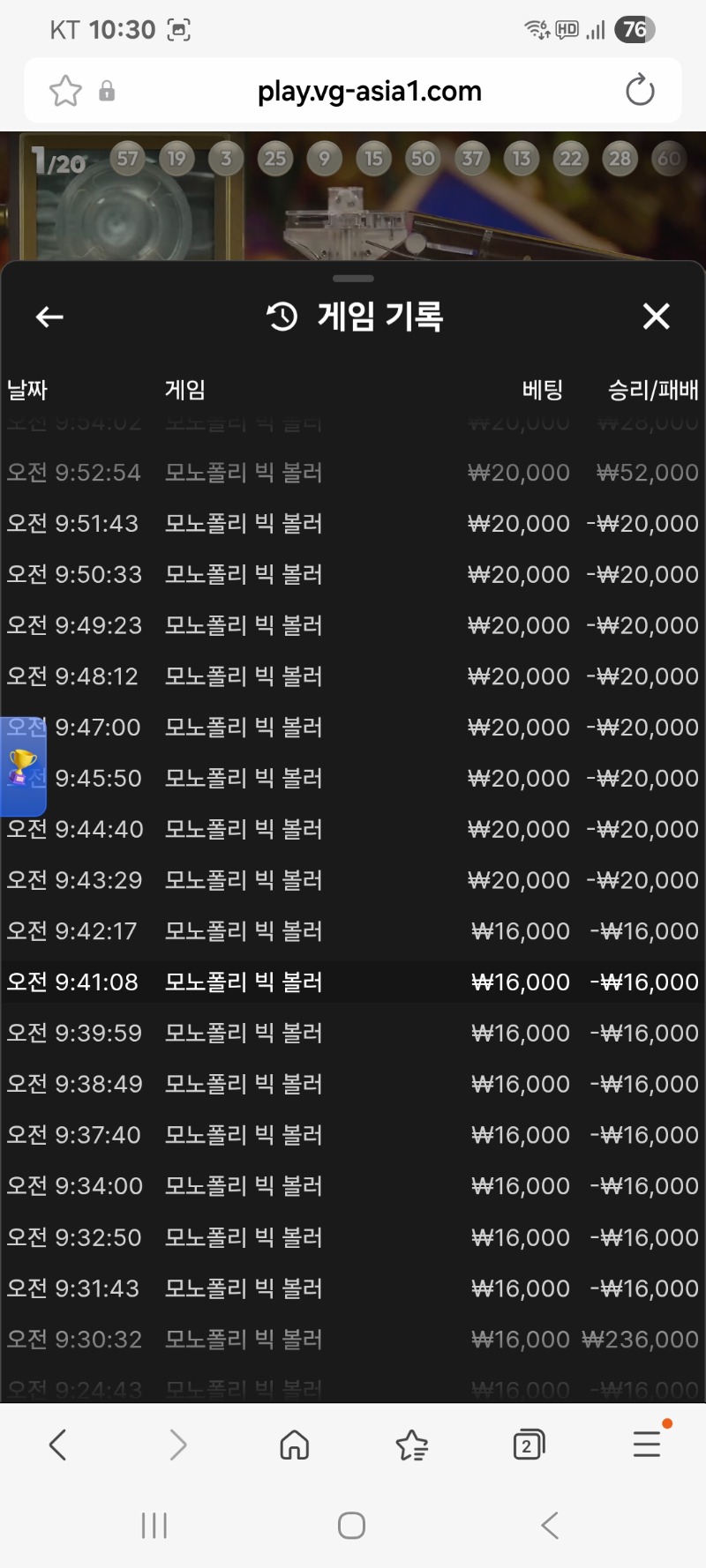The height and width of the screenshot is (1568, 706).
Task: Open the browser home page
Action: [294, 1445]
